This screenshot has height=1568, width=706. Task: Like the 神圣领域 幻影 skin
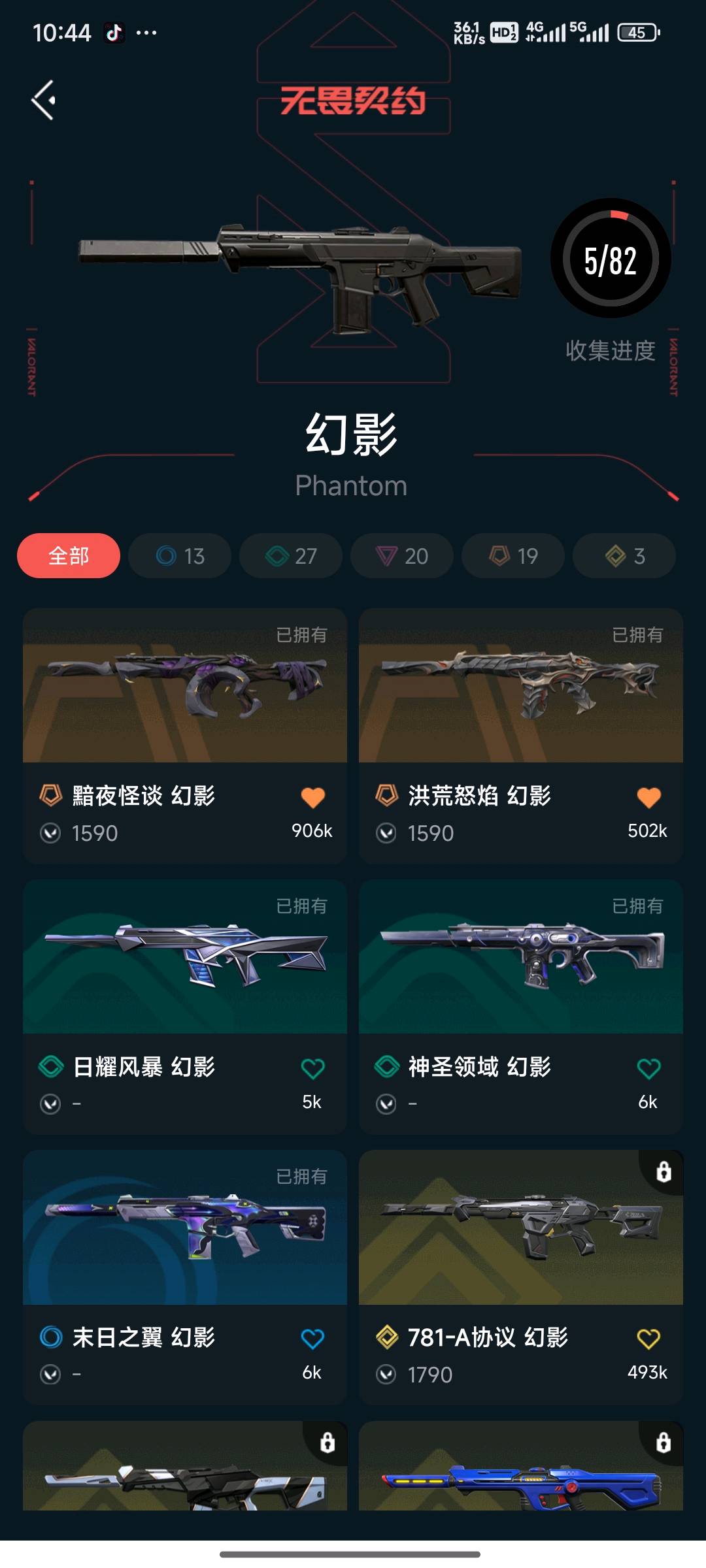point(648,1069)
